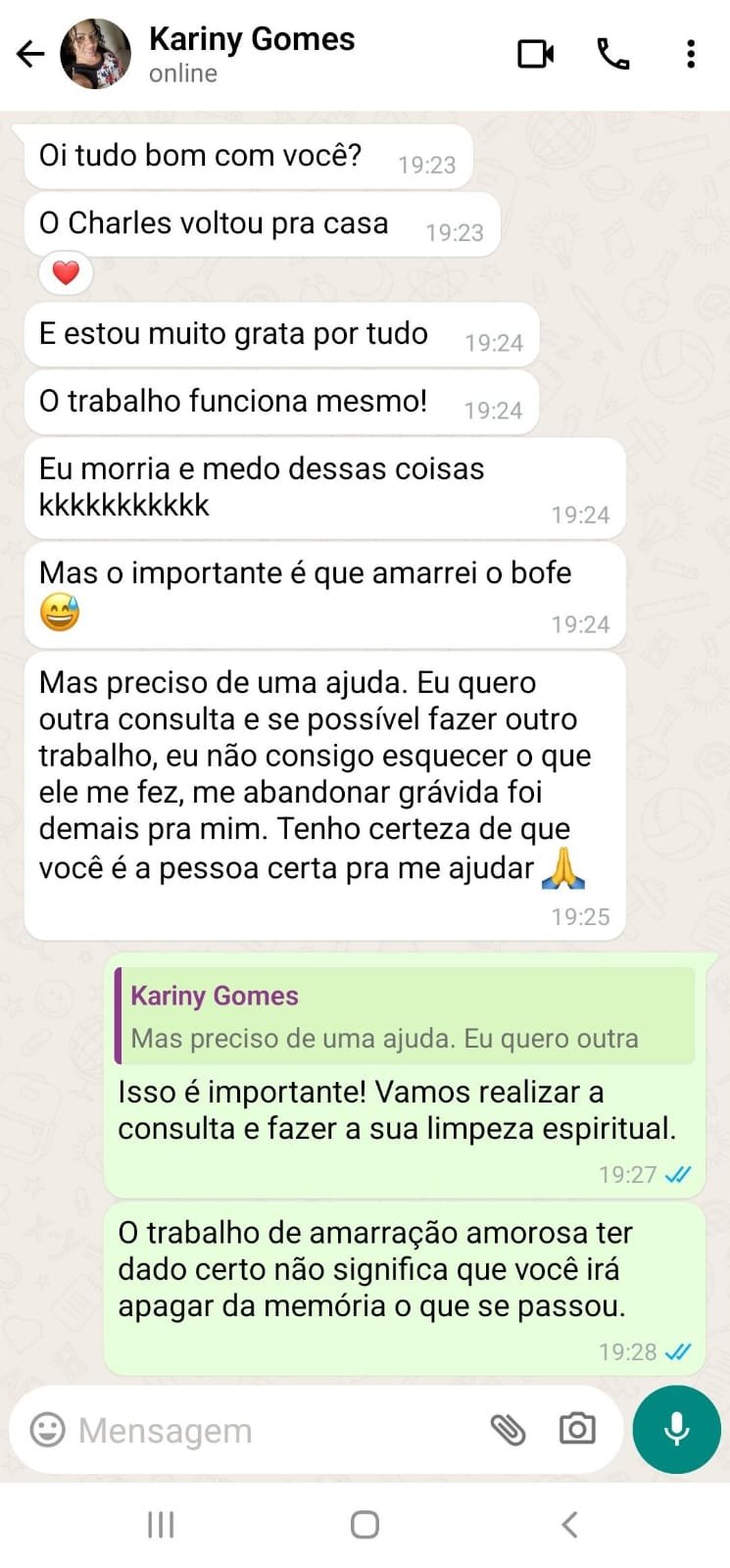Start a voice call with Kariny Gomes

612,55
